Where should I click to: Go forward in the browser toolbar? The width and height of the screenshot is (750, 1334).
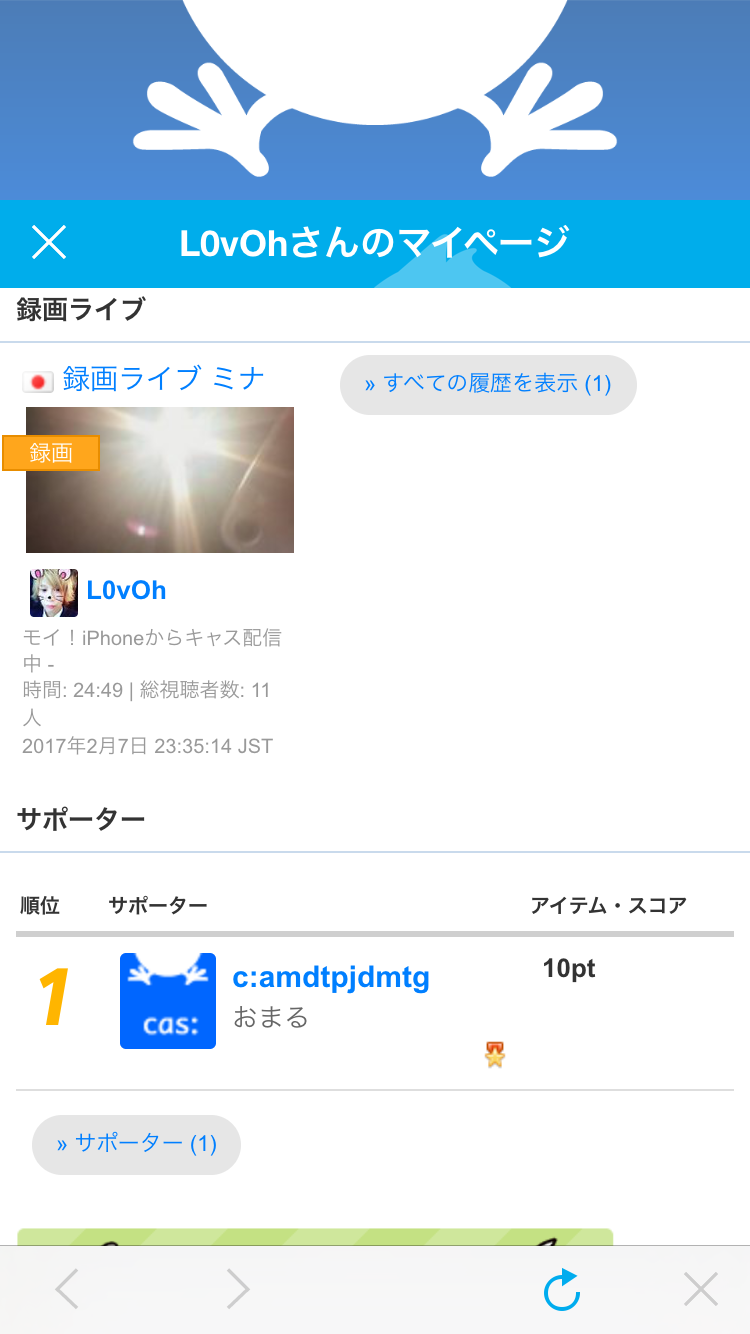tap(237, 1290)
